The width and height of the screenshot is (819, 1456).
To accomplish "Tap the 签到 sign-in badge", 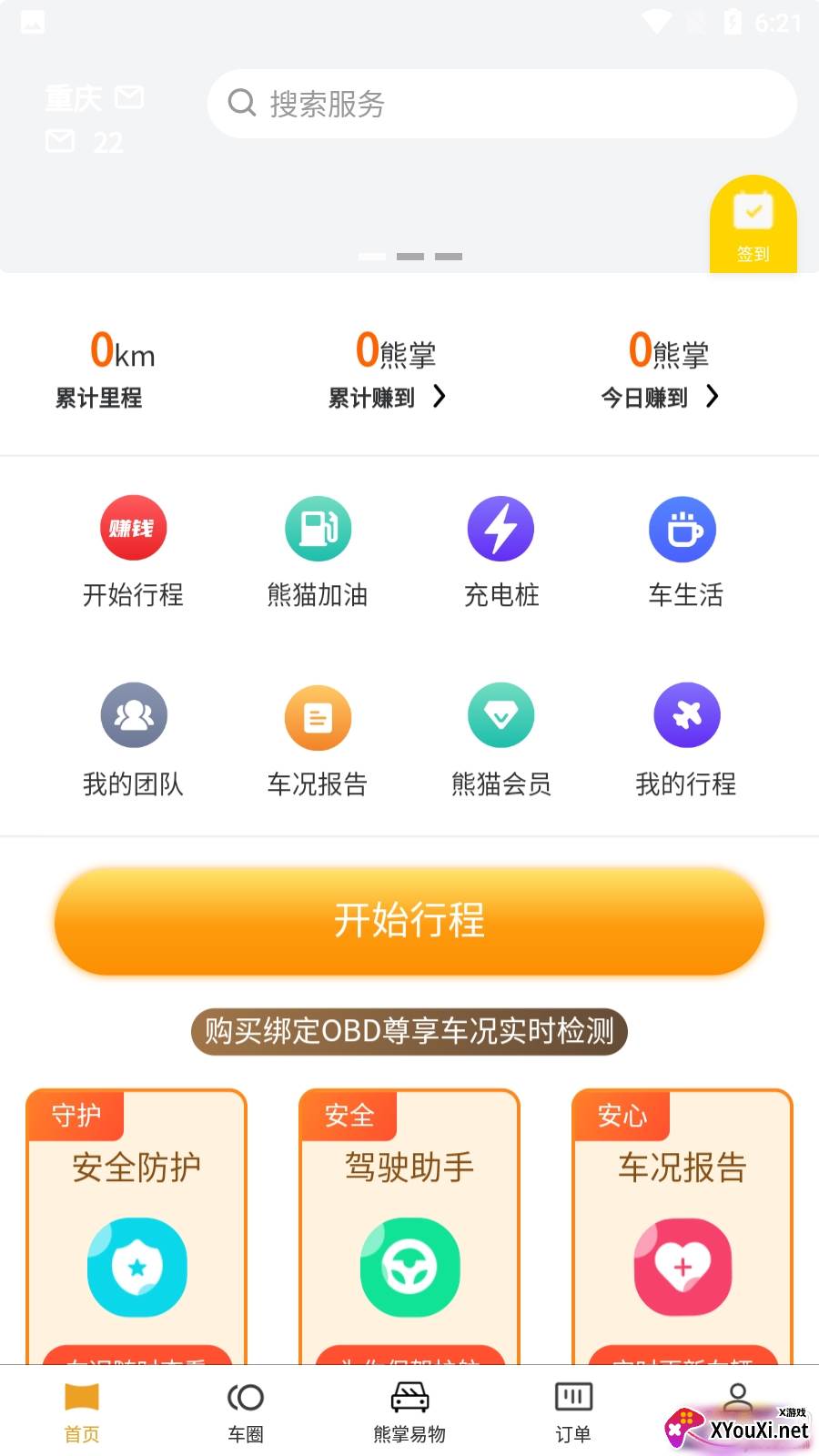I will [x=753, y=221].
